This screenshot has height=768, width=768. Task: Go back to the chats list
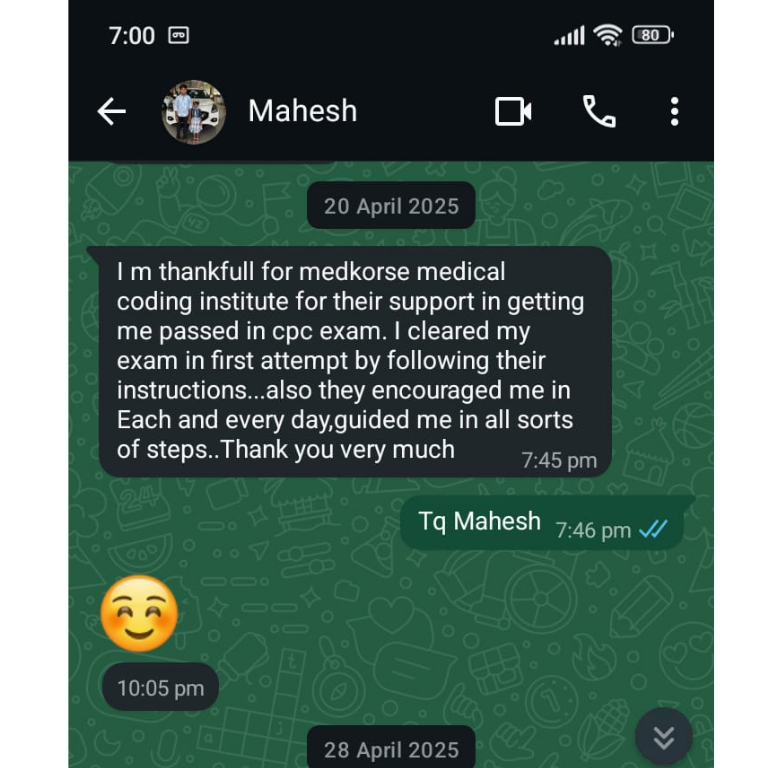pyautogui.click(x=111, y=111)
